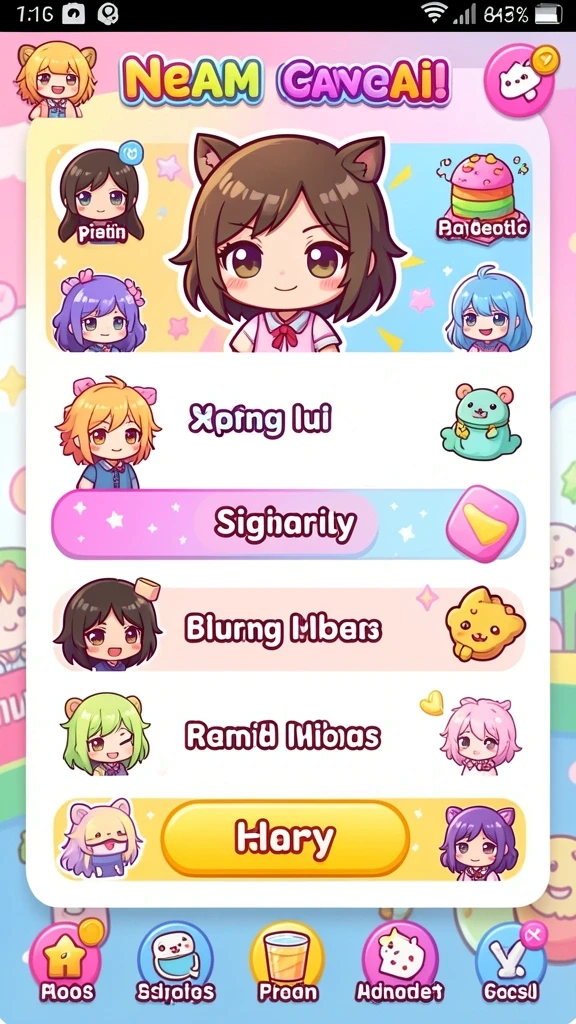
Task: Tap the Sigharily bar
Action: (288, 524)
